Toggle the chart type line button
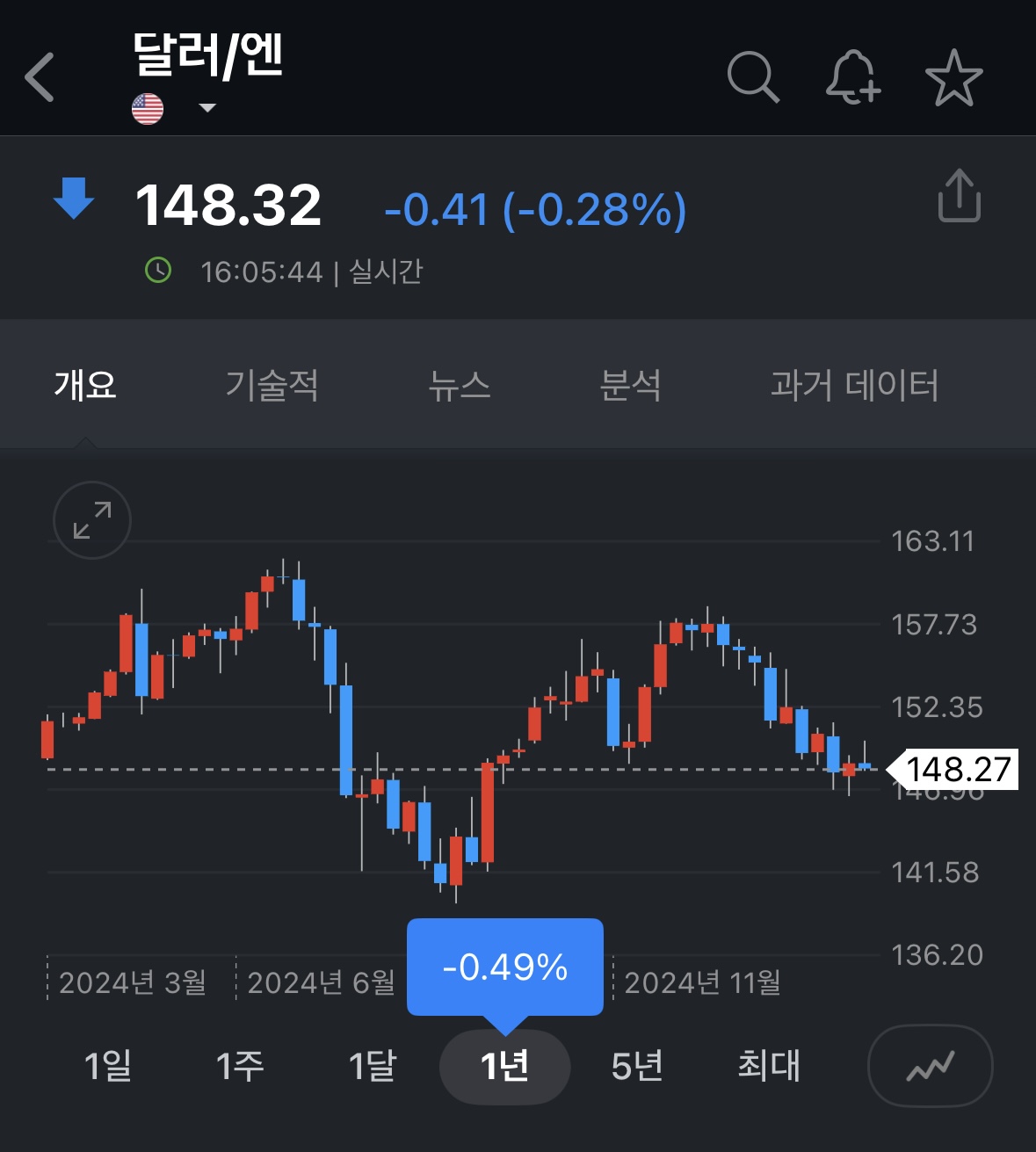Viewport: 1036px width, 1152px height. pos(930,1067)
